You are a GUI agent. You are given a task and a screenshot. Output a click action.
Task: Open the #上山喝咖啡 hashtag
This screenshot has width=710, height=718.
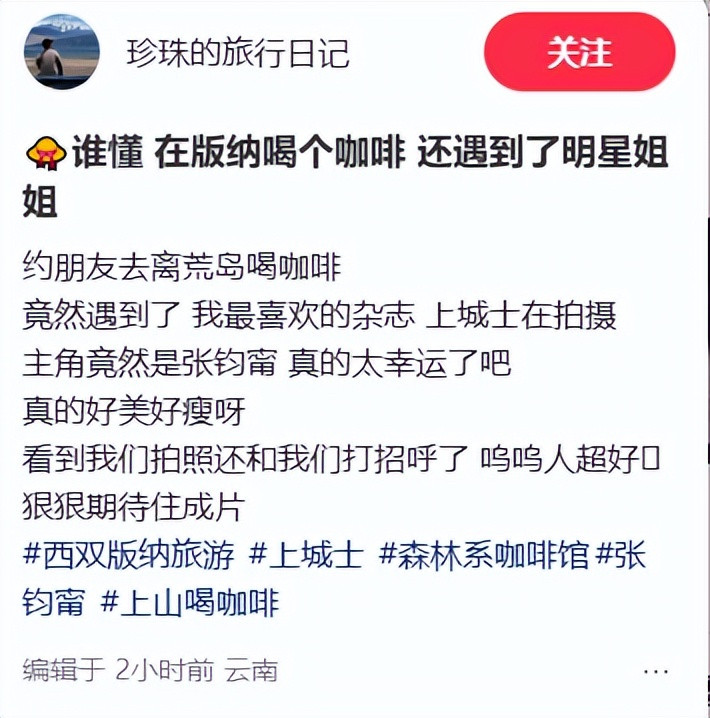(190, 602)
